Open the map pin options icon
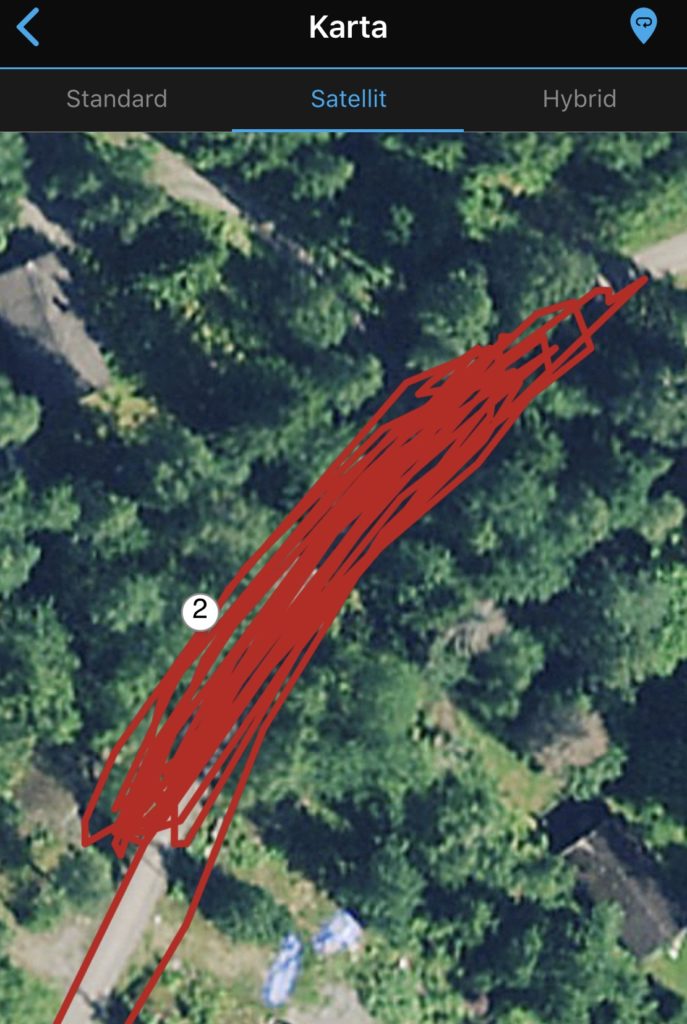 [643, 27]
